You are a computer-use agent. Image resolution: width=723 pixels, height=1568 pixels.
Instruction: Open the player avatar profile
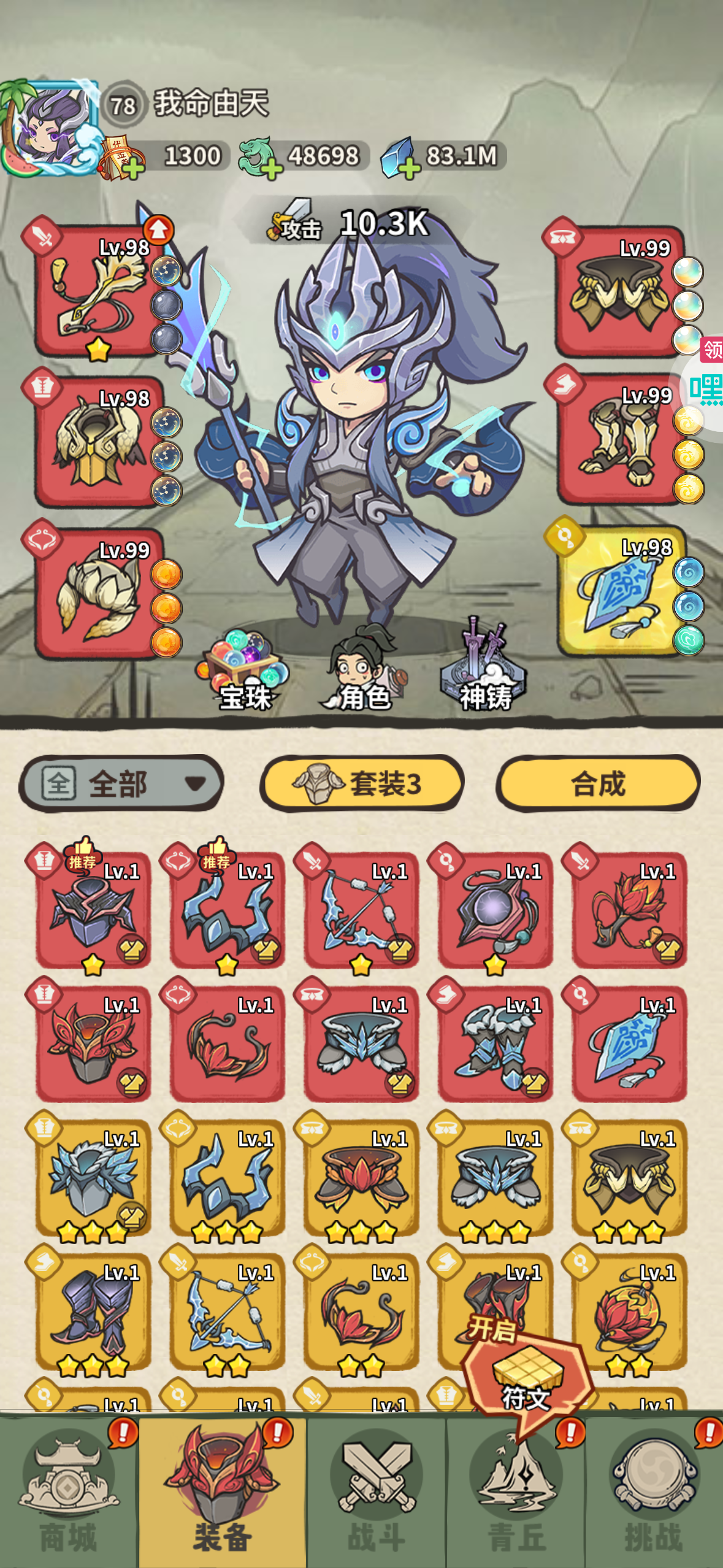tap(50, 128)
